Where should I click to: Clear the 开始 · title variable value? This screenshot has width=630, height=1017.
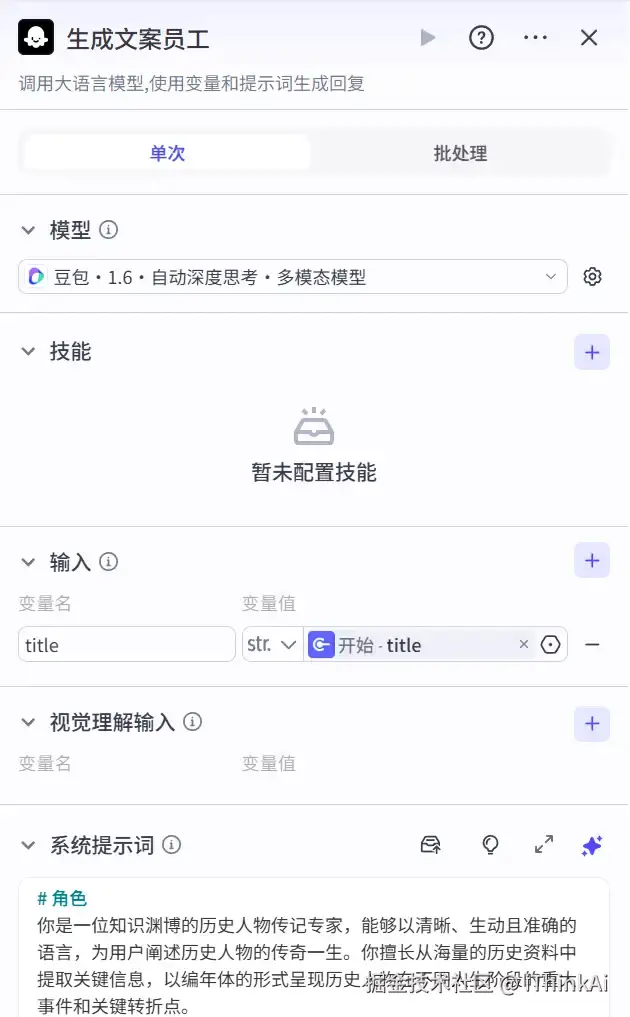tap(523, 645)
